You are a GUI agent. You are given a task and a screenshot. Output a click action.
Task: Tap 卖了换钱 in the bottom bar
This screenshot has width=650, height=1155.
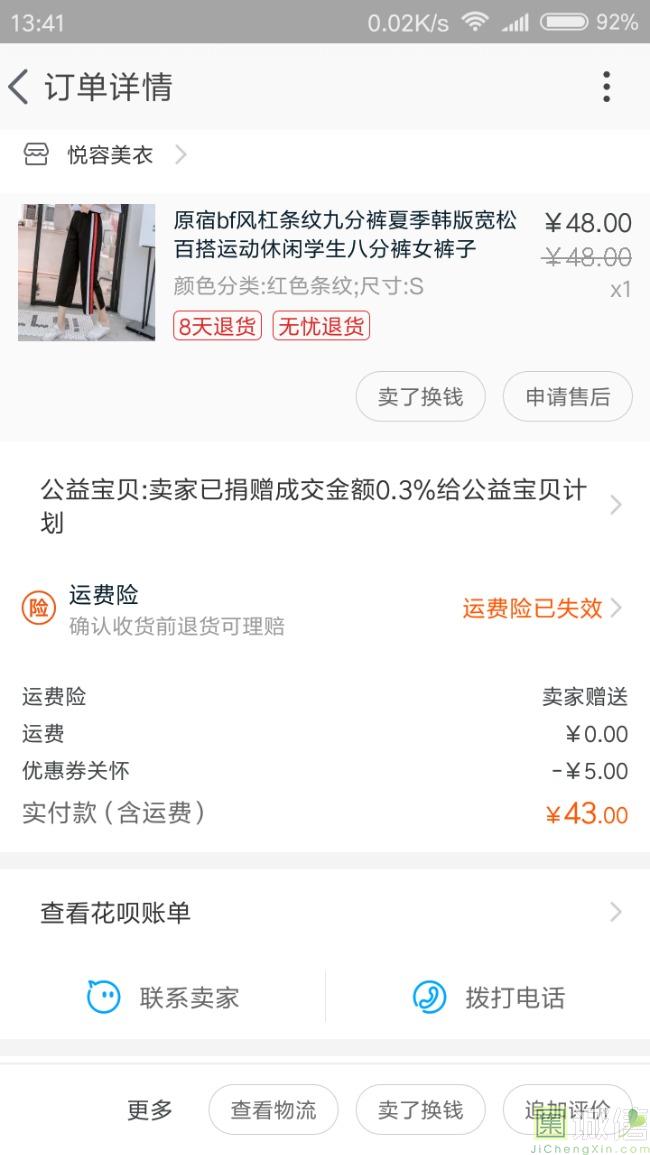420,1110
